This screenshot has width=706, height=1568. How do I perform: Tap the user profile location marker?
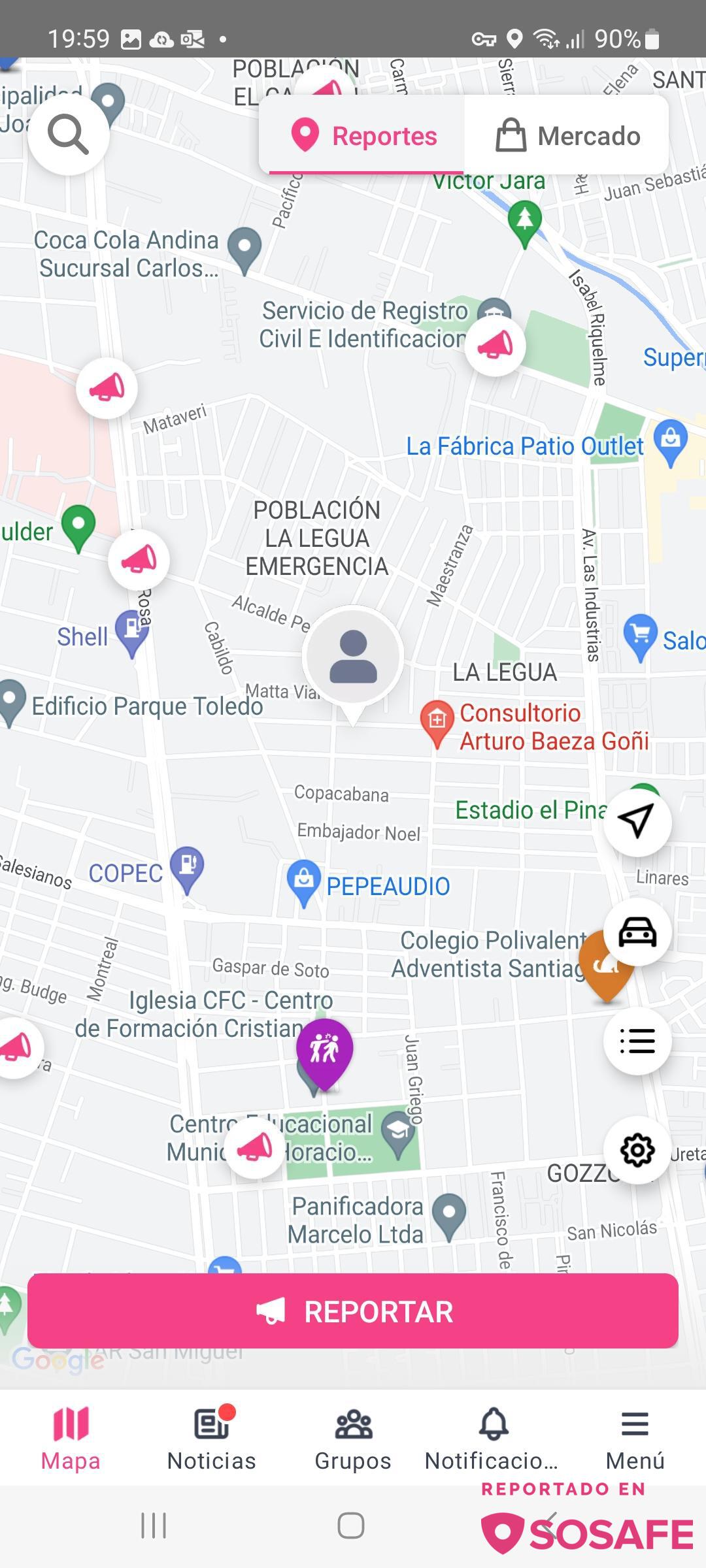click(353, 657)
